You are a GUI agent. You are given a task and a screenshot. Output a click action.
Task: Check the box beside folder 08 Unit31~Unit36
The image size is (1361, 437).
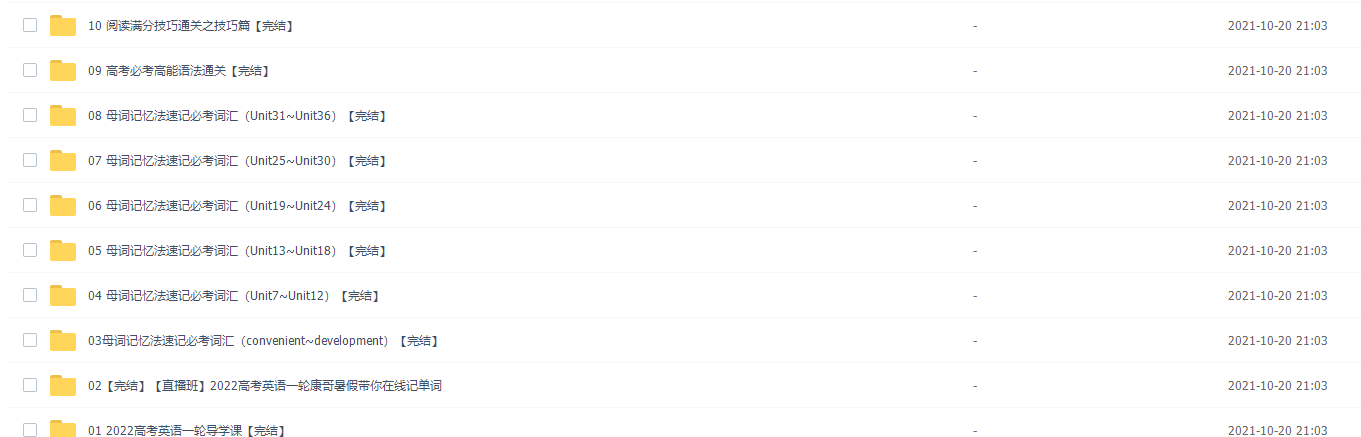pos(30,115)
